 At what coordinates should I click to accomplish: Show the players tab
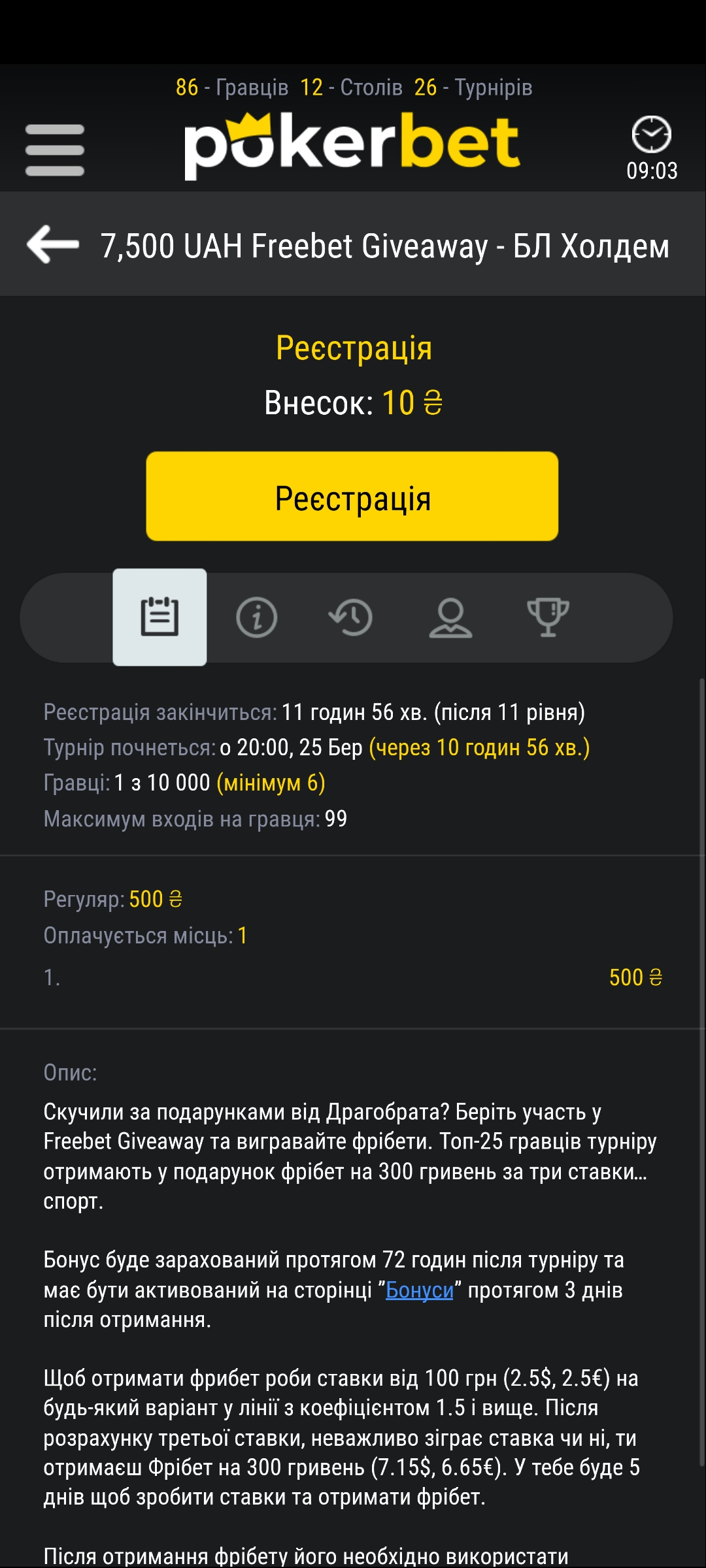450,617
